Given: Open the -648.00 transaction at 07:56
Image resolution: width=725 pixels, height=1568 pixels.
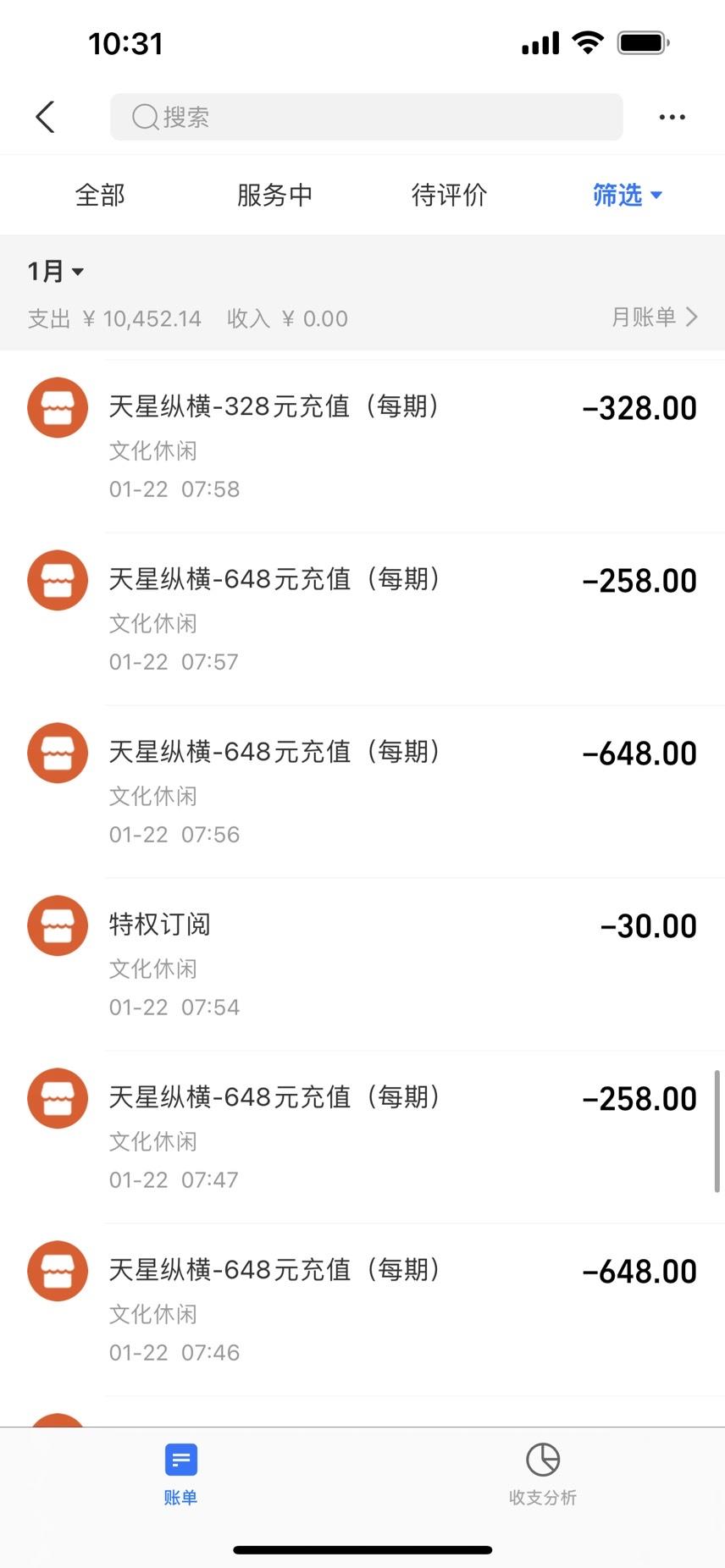Looking at the screenshot, I should pos(362,792).
